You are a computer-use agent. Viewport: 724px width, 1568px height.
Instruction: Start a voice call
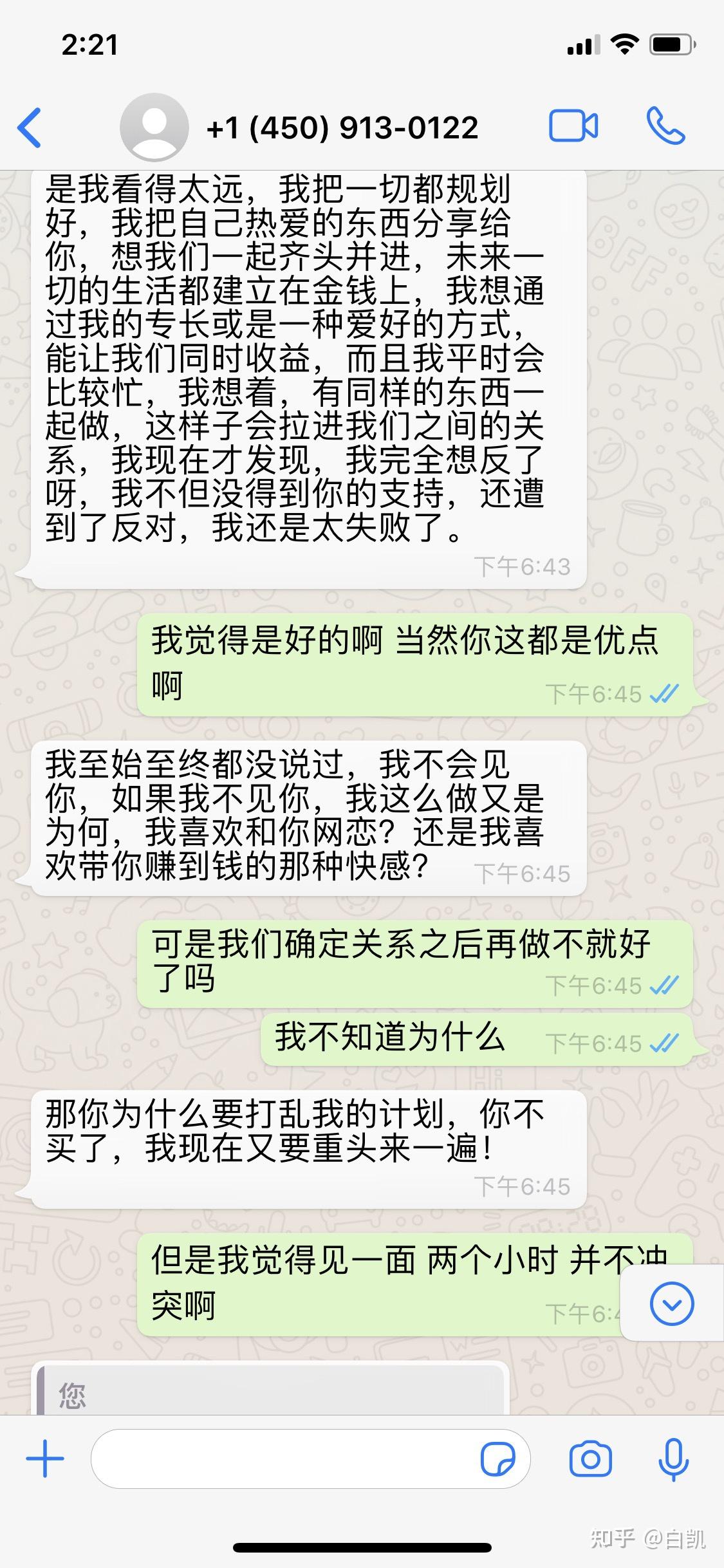click(666, 126)
